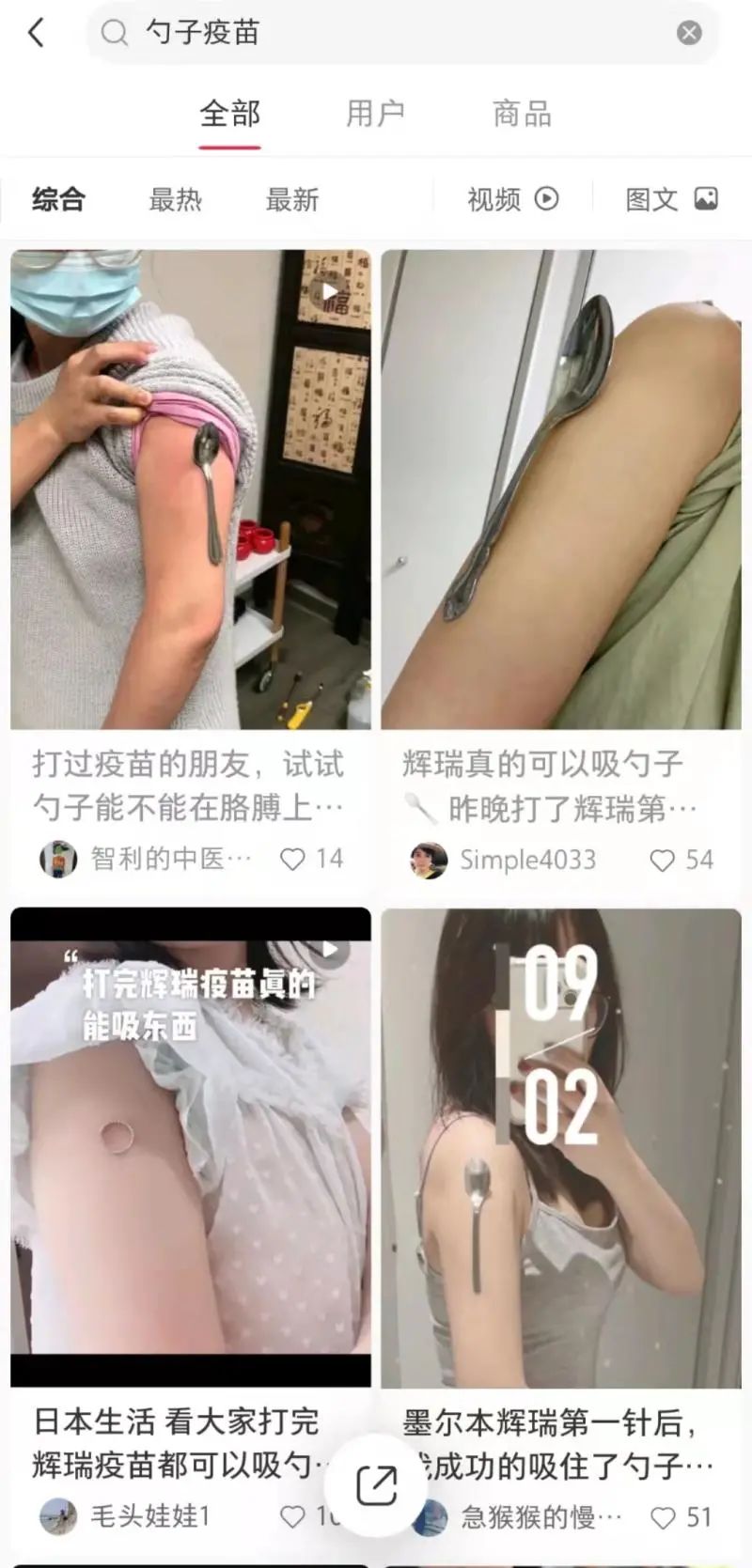
Task: Tap the 勺子疫苗 search field
Action: coord(376,33)
